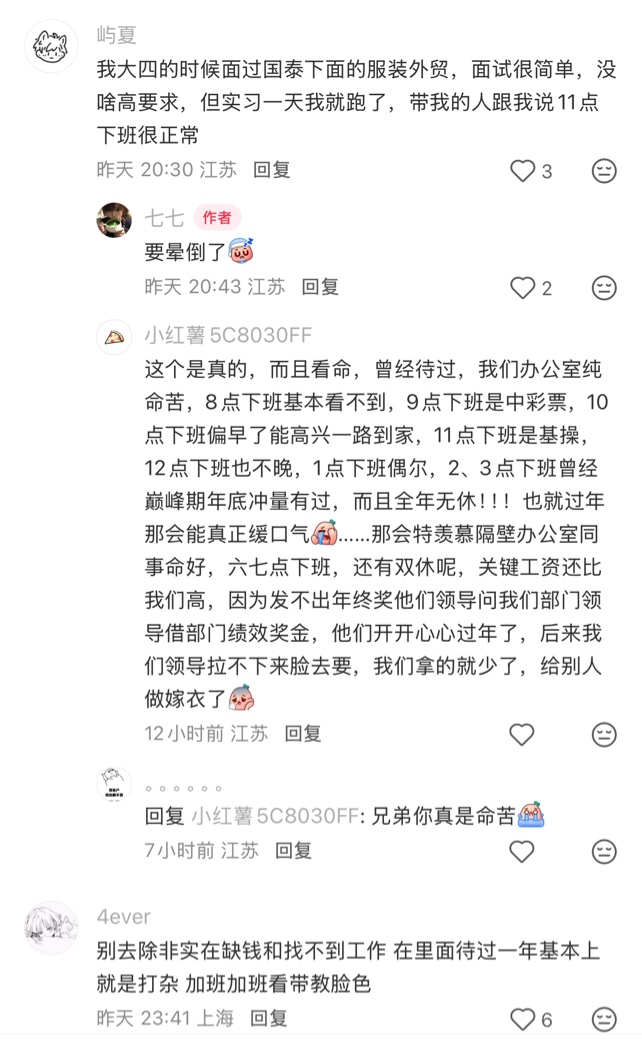Like 小红薯5C8030FF's long comment
Screen dimensions: 642x1042
click(522, 735)
